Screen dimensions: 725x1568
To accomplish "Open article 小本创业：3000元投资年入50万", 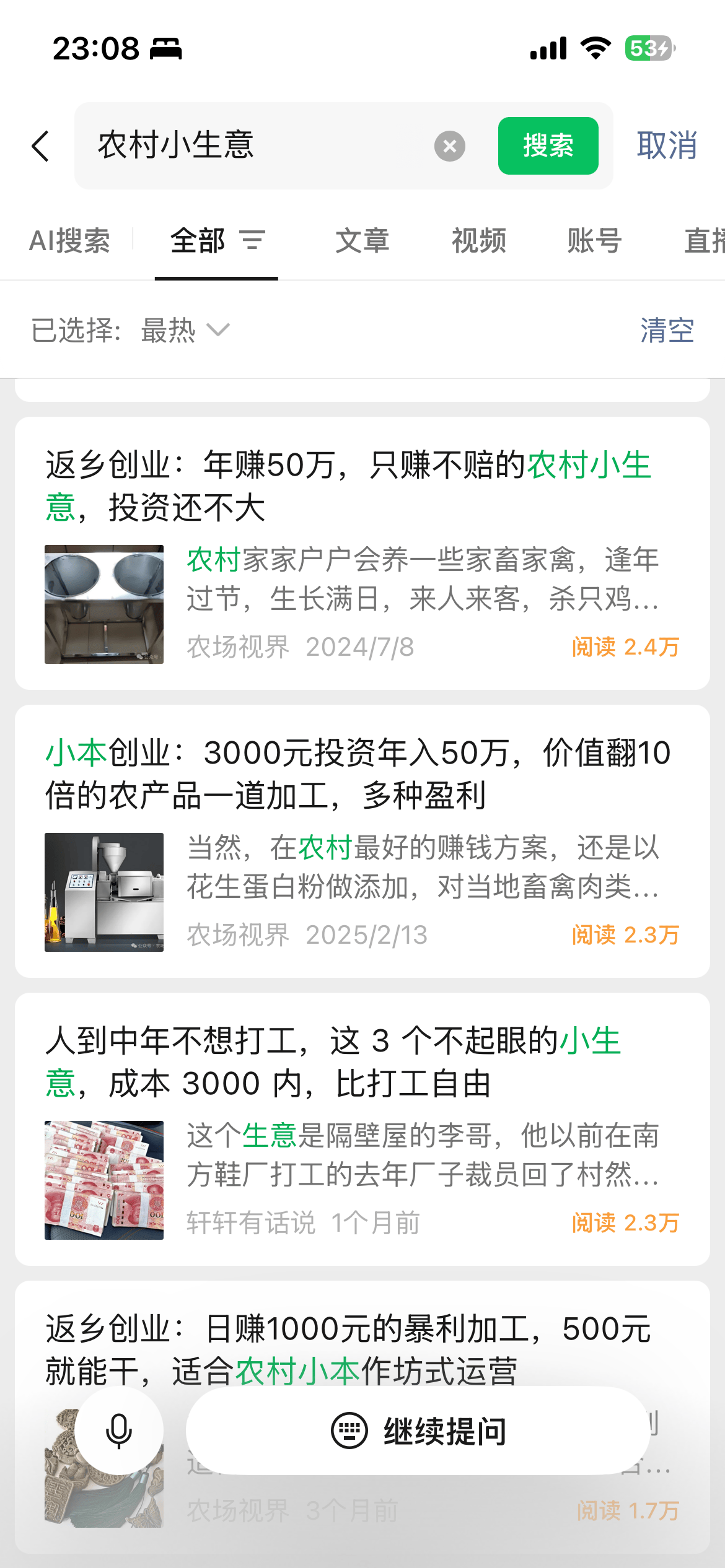I will coord(357,774).
